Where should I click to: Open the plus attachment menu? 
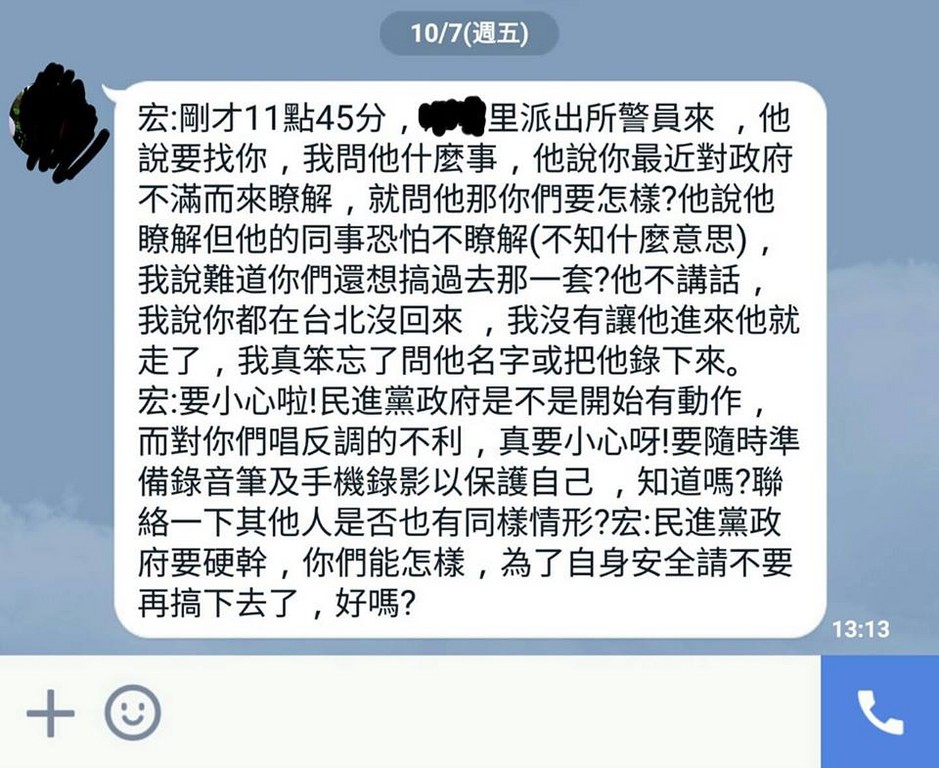pos(50,713)
